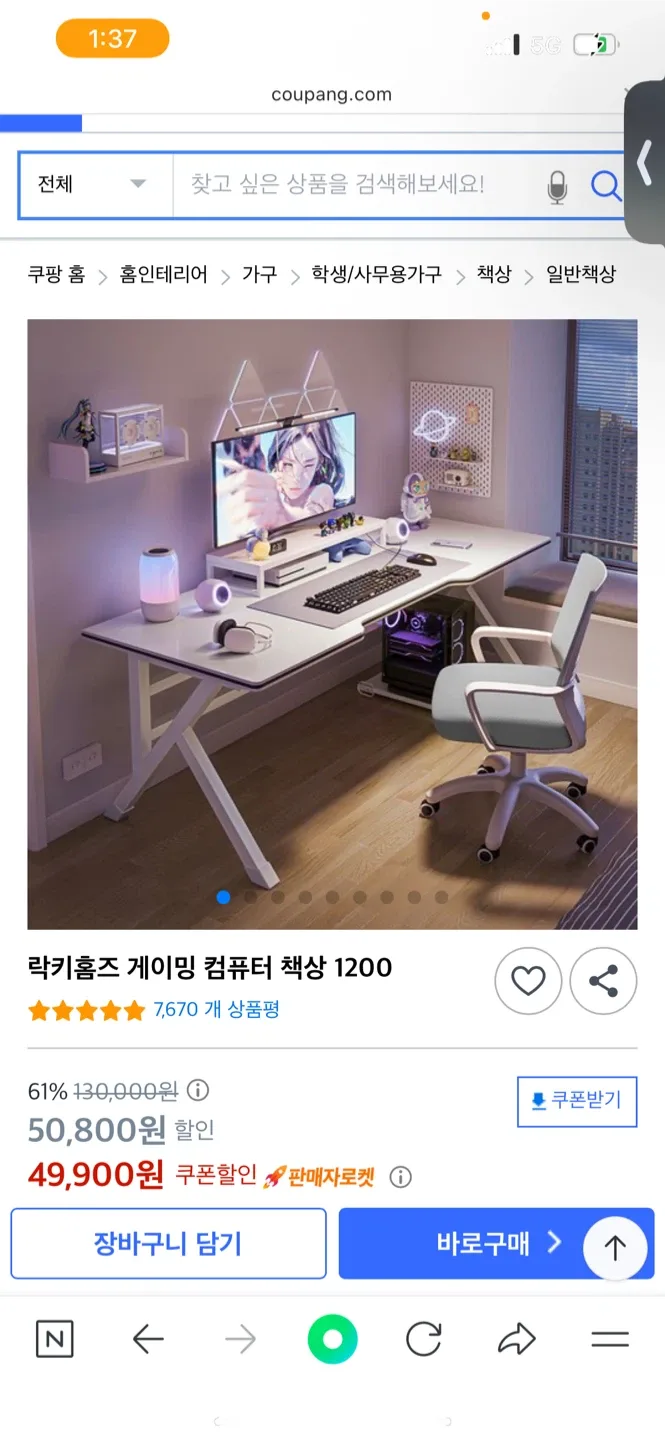Open the 책상 breadcrumb
The width and height of the screenshot is (665, 1440).
494,274
